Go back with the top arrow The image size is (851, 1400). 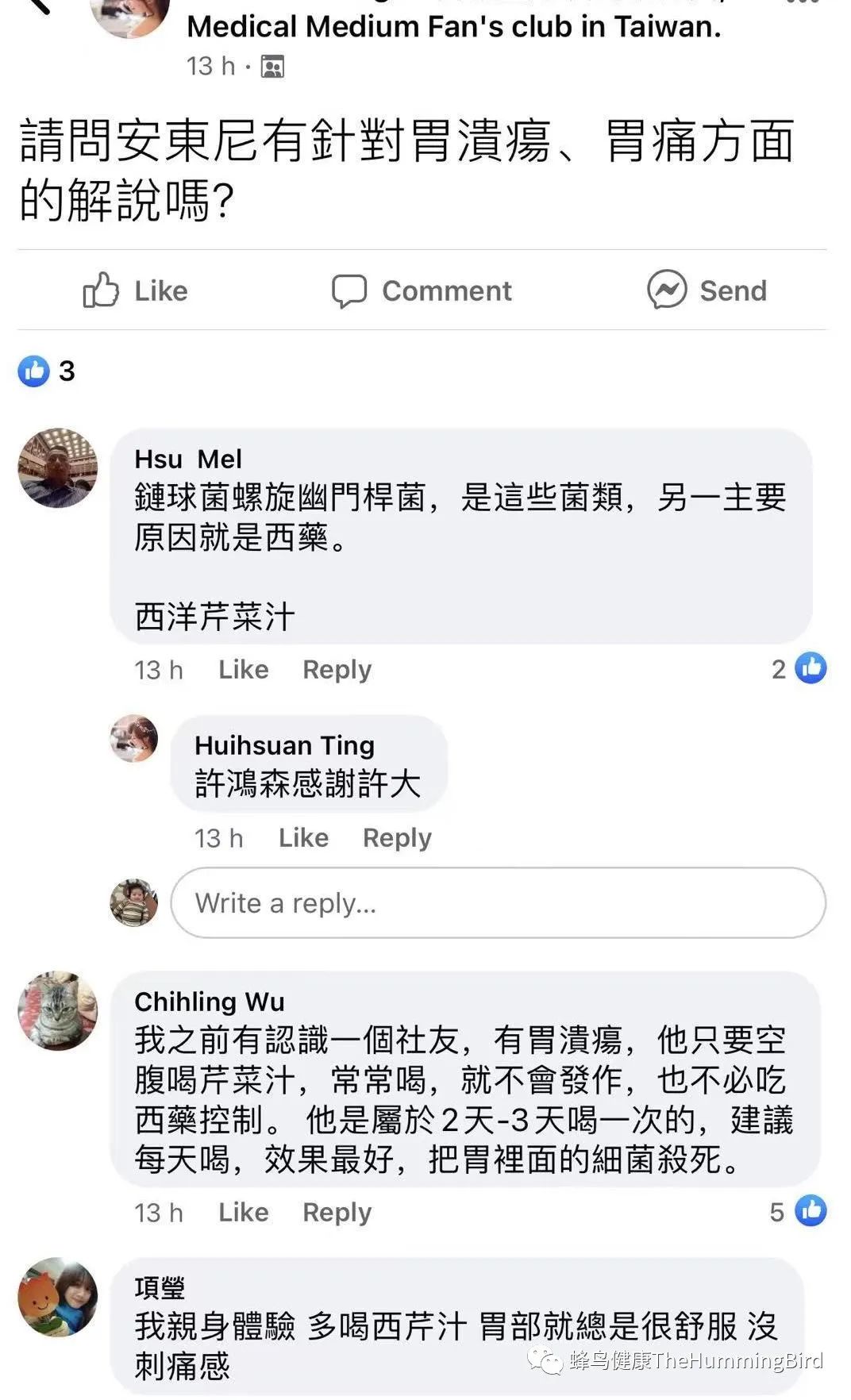click(36, 6)
